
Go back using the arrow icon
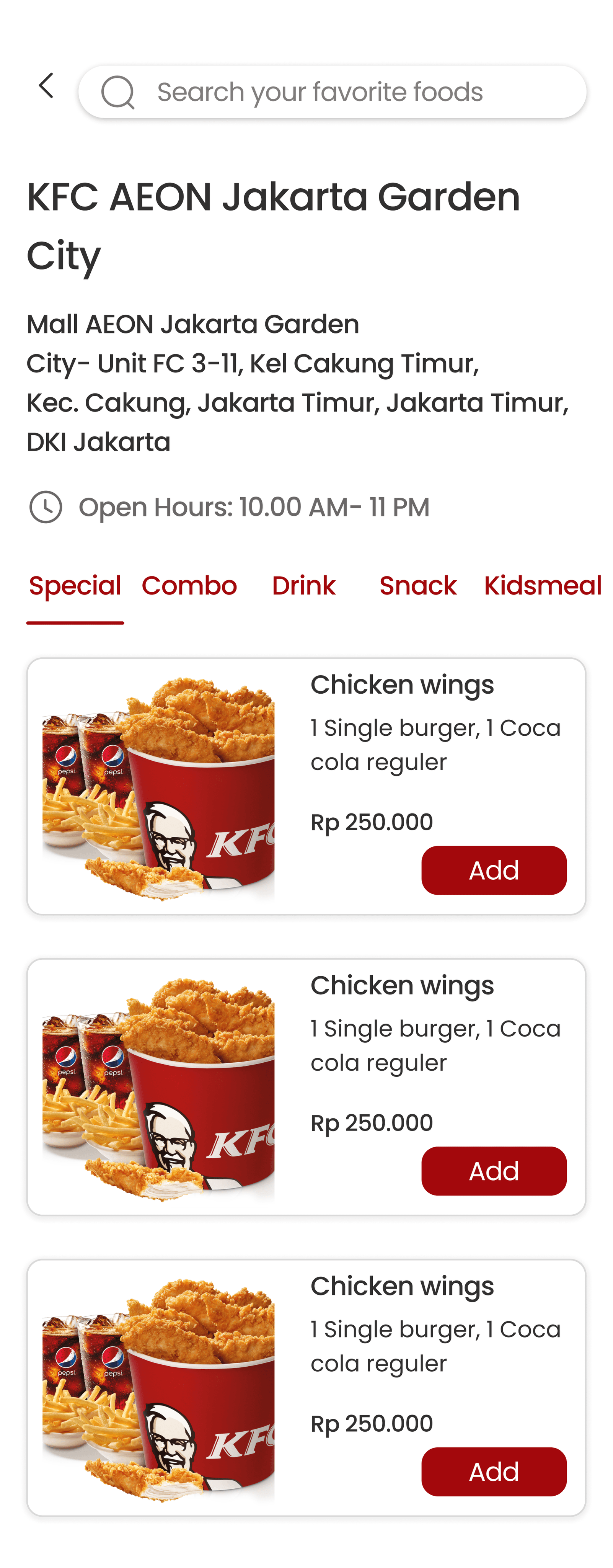[x=46, y=85]
